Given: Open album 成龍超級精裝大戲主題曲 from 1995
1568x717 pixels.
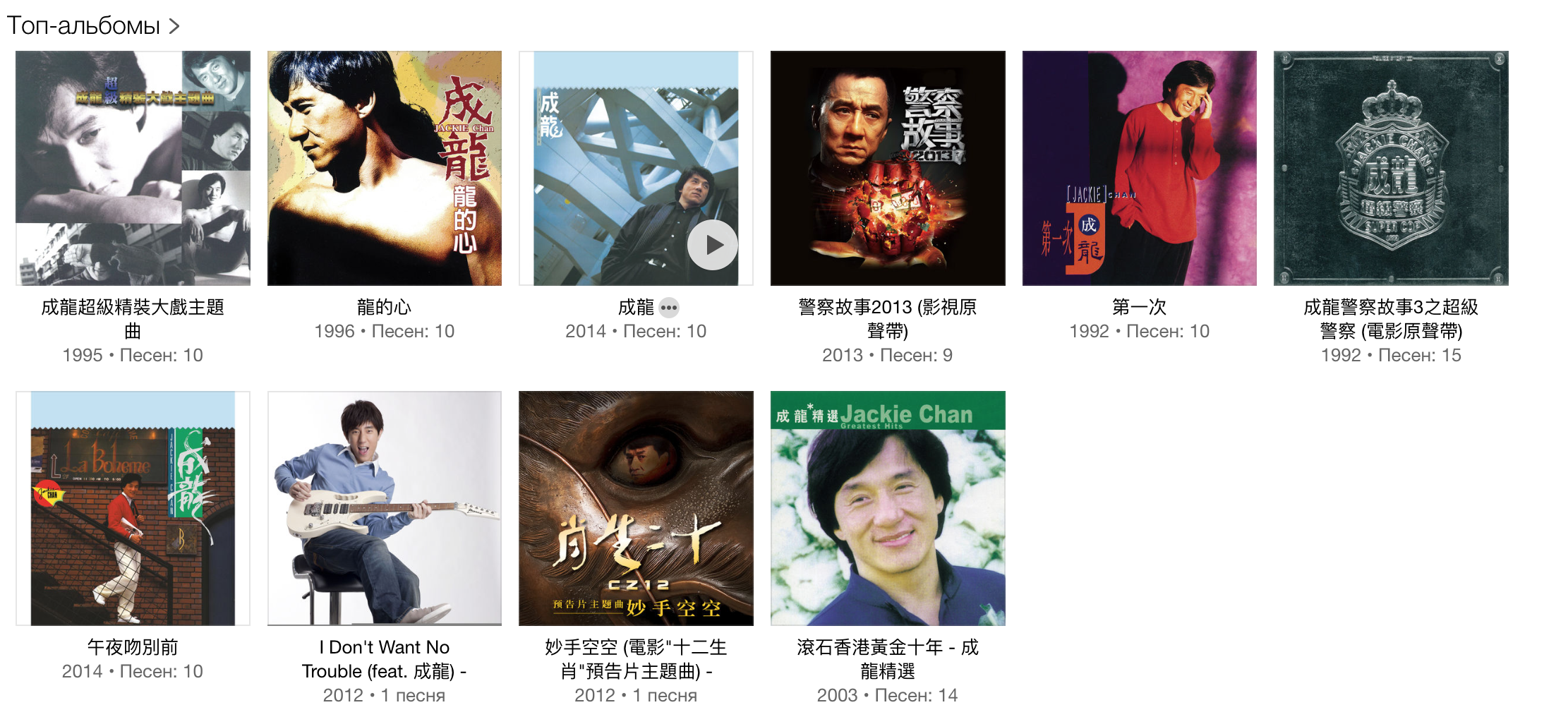Looking at the screenshot, I should 133,168.
